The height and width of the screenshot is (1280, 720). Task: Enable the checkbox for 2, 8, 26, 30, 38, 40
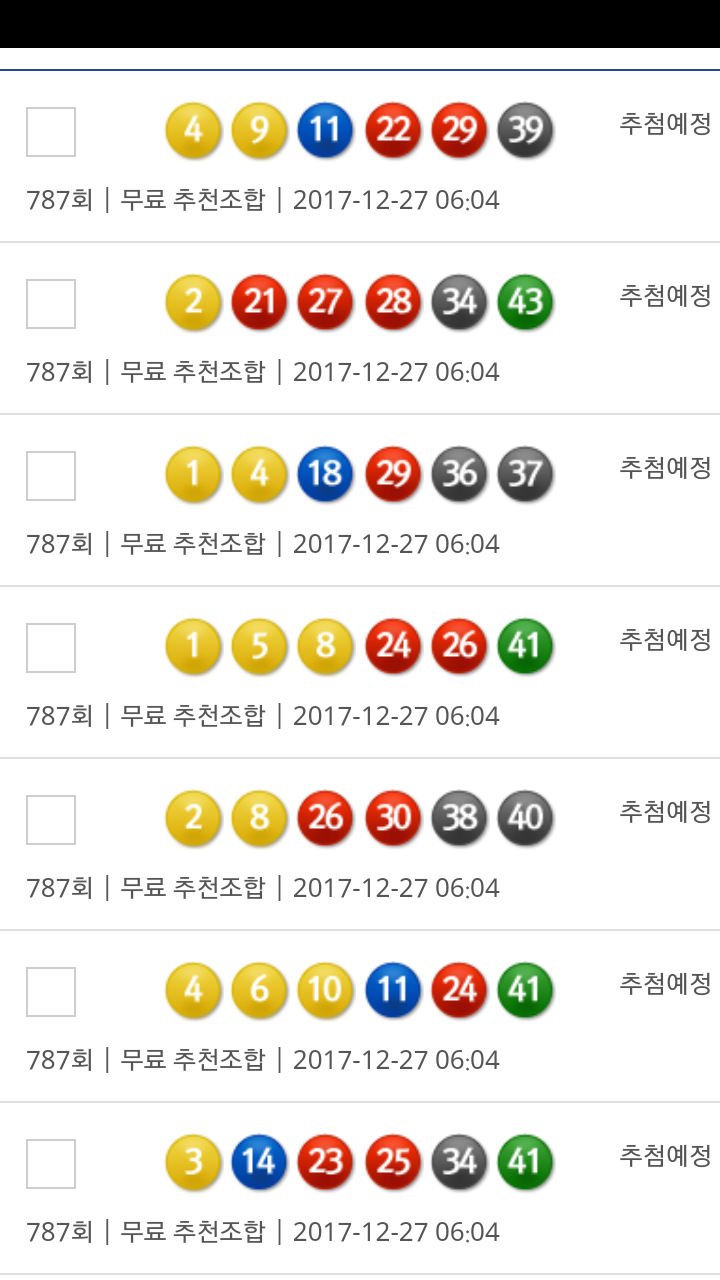click(x=51, y=820)
